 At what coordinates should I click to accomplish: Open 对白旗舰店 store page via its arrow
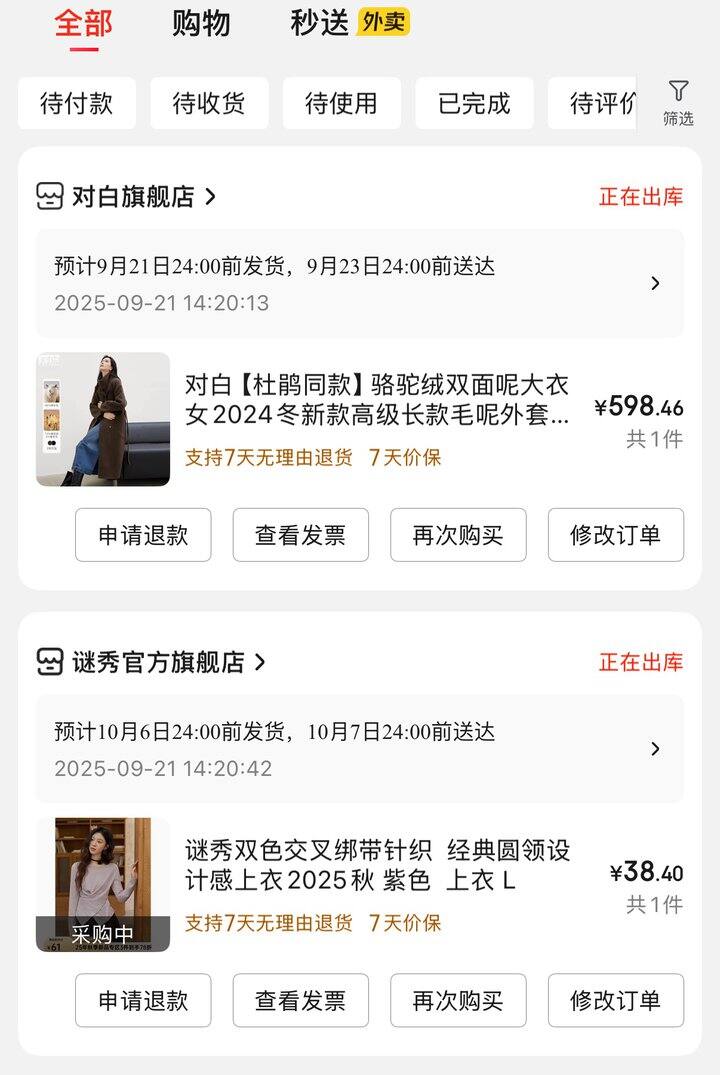click(x=210, y=196)
